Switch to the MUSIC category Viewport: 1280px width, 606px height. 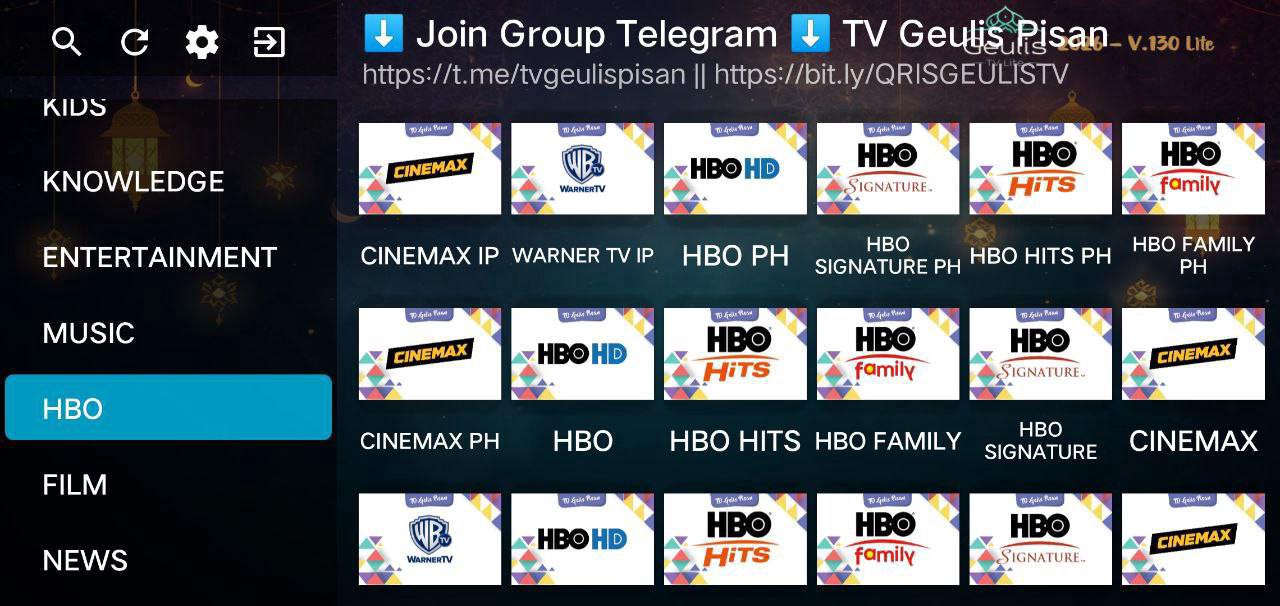[88, 333]
